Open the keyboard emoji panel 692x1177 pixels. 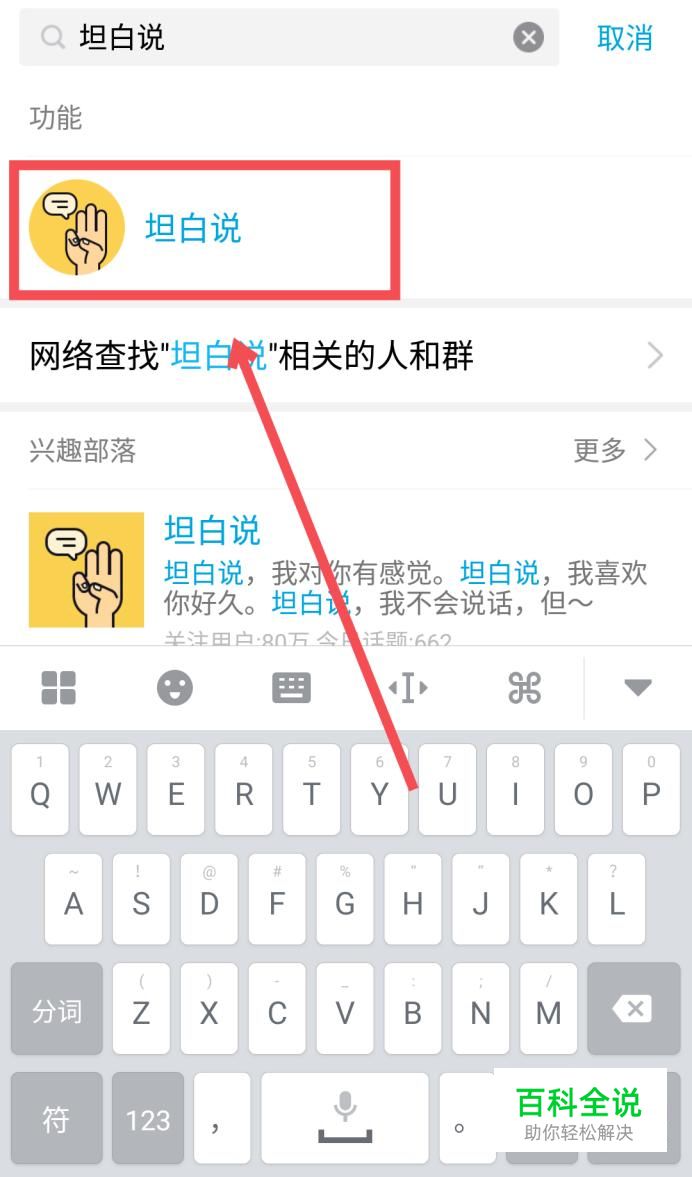(x=175, y=688)
